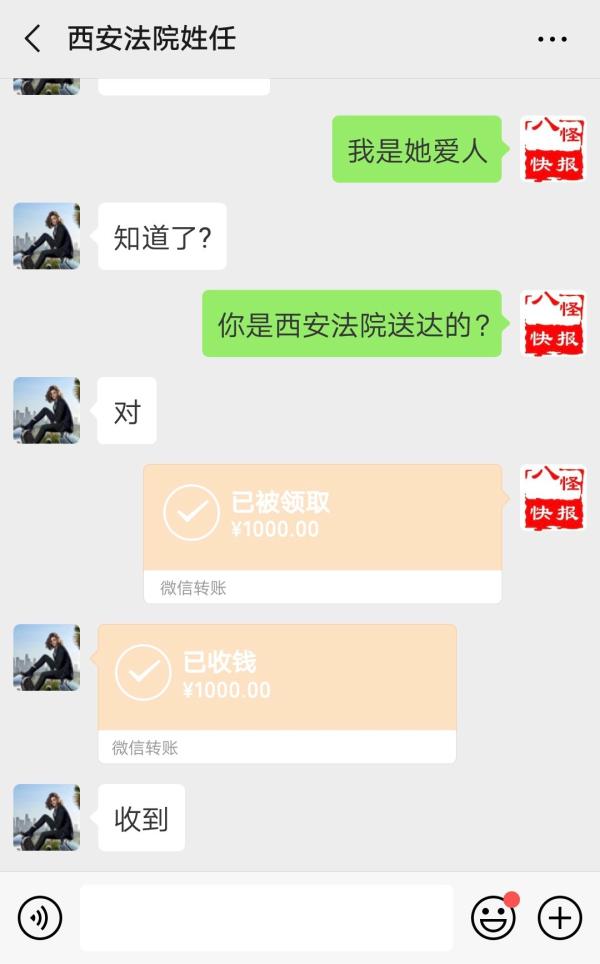Open the 已被领取 ¥1000.00 transfer card
Viewport: 600px width, 964px height.
322,532
